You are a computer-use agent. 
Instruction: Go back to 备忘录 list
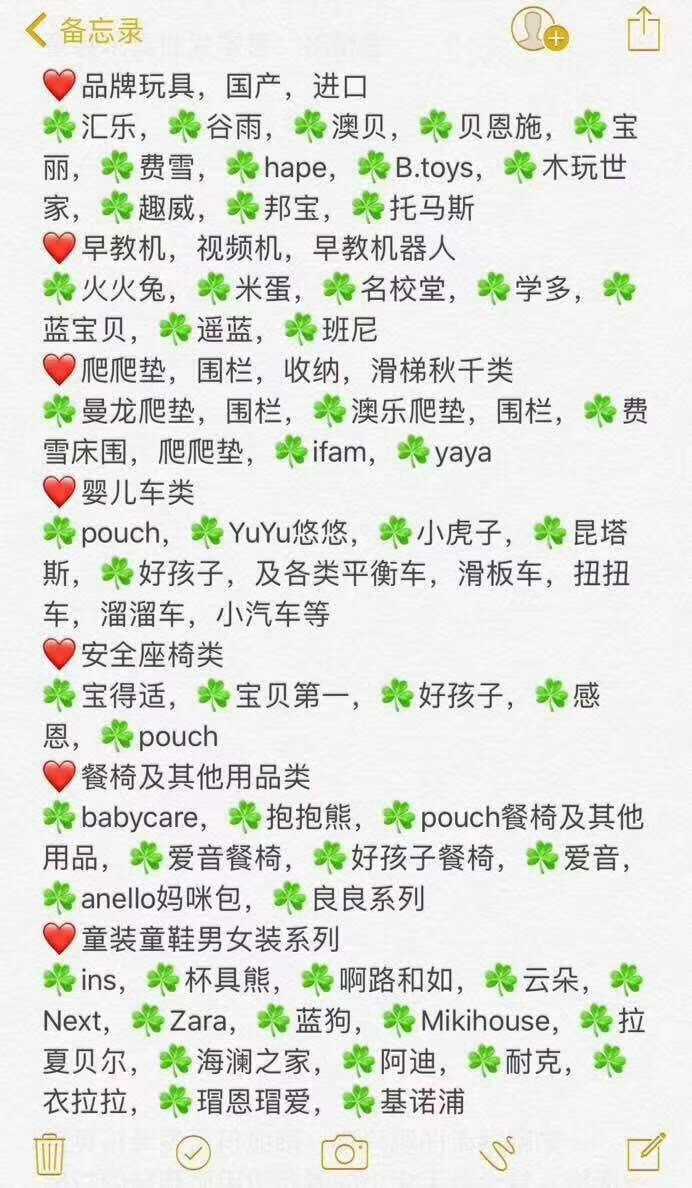[x=83, y=31]
